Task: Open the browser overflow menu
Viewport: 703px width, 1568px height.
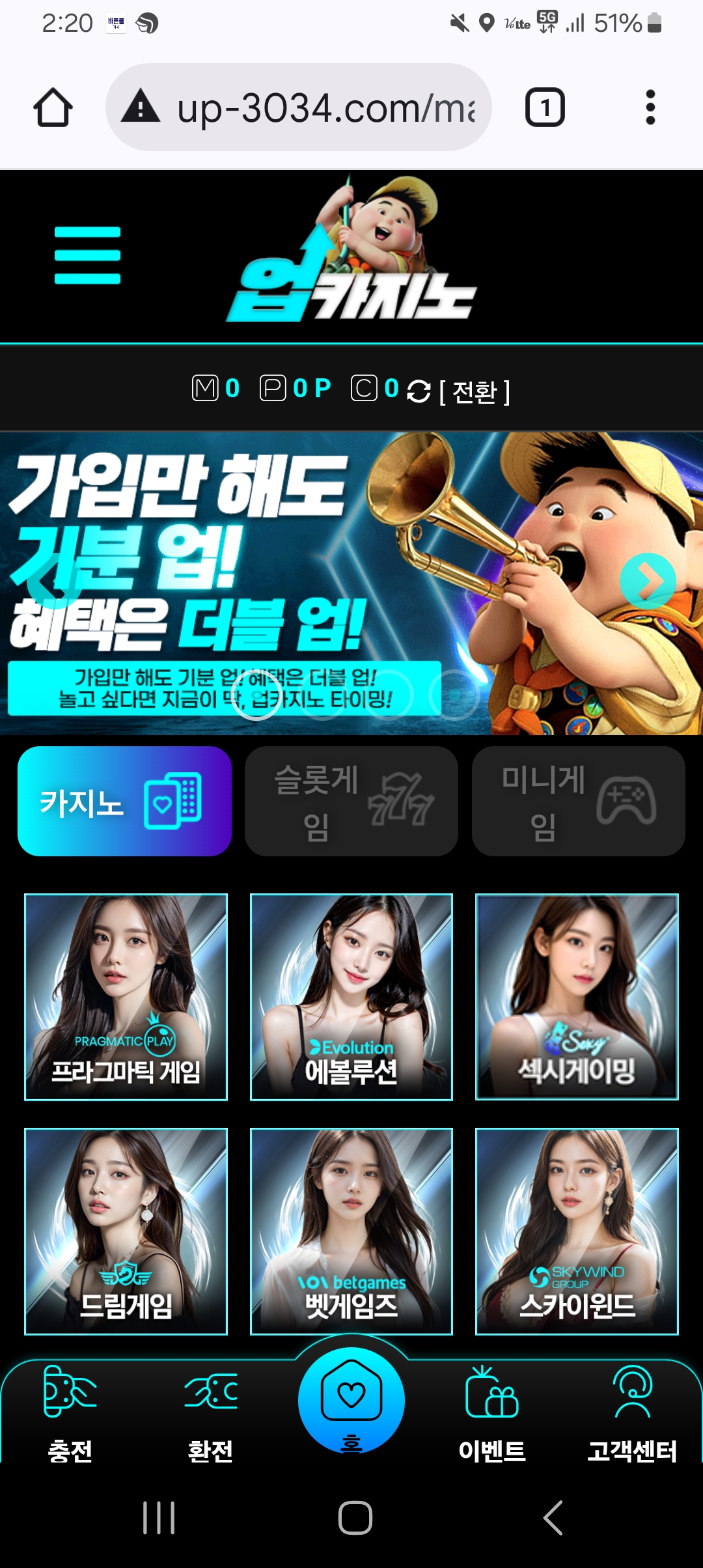Action: 650,107
